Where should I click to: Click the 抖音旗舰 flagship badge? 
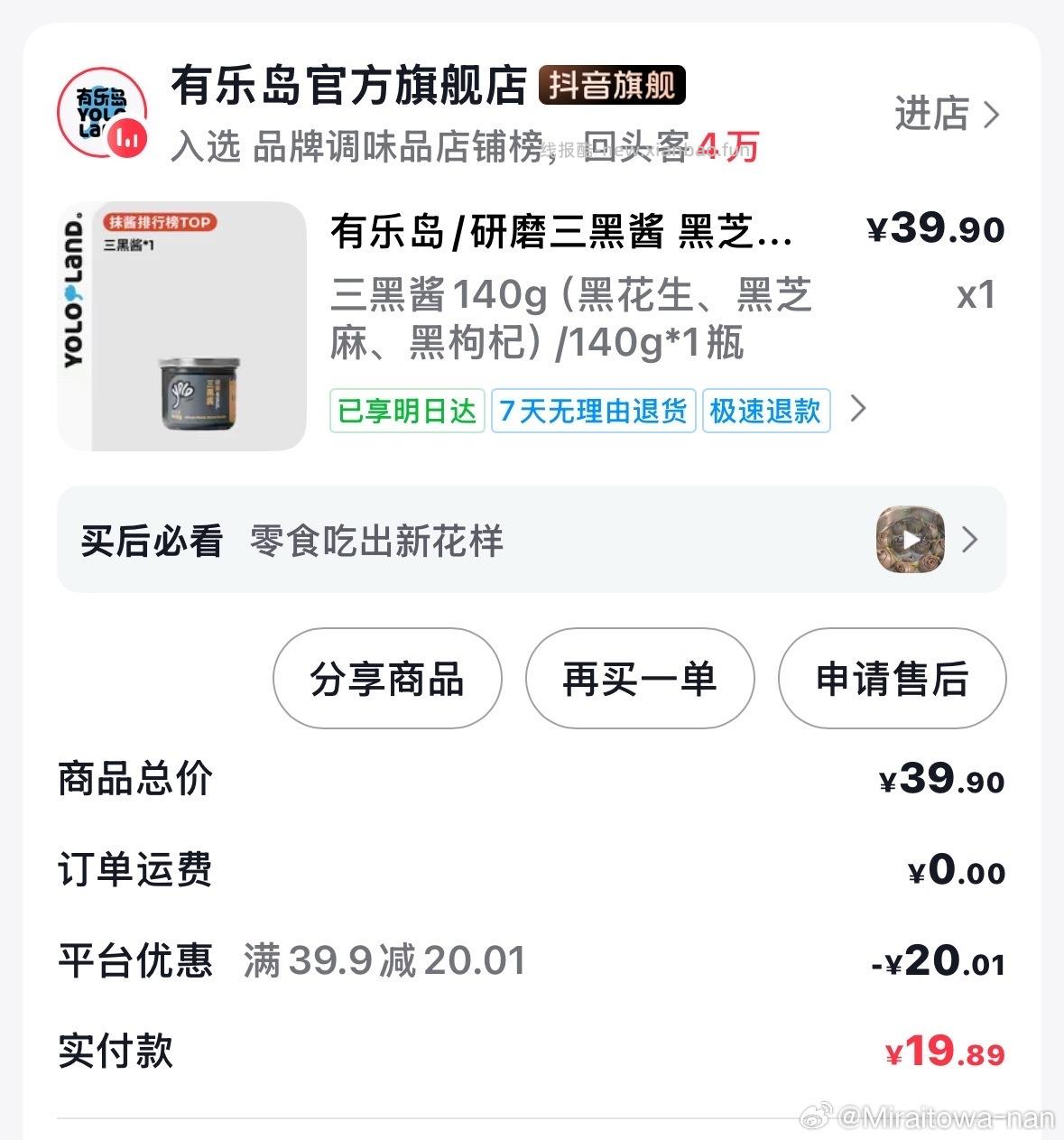coord(613,85)
